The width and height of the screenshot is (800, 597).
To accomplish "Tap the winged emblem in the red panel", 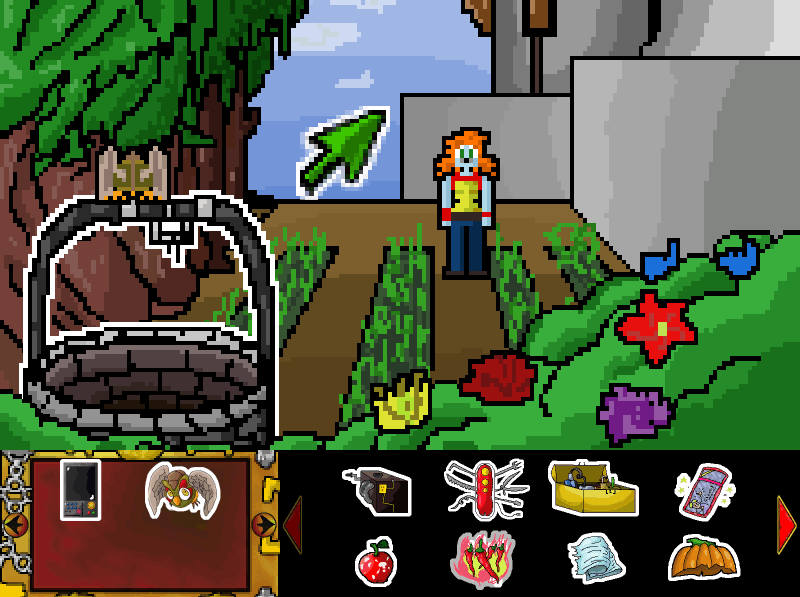I will (180, 490).
